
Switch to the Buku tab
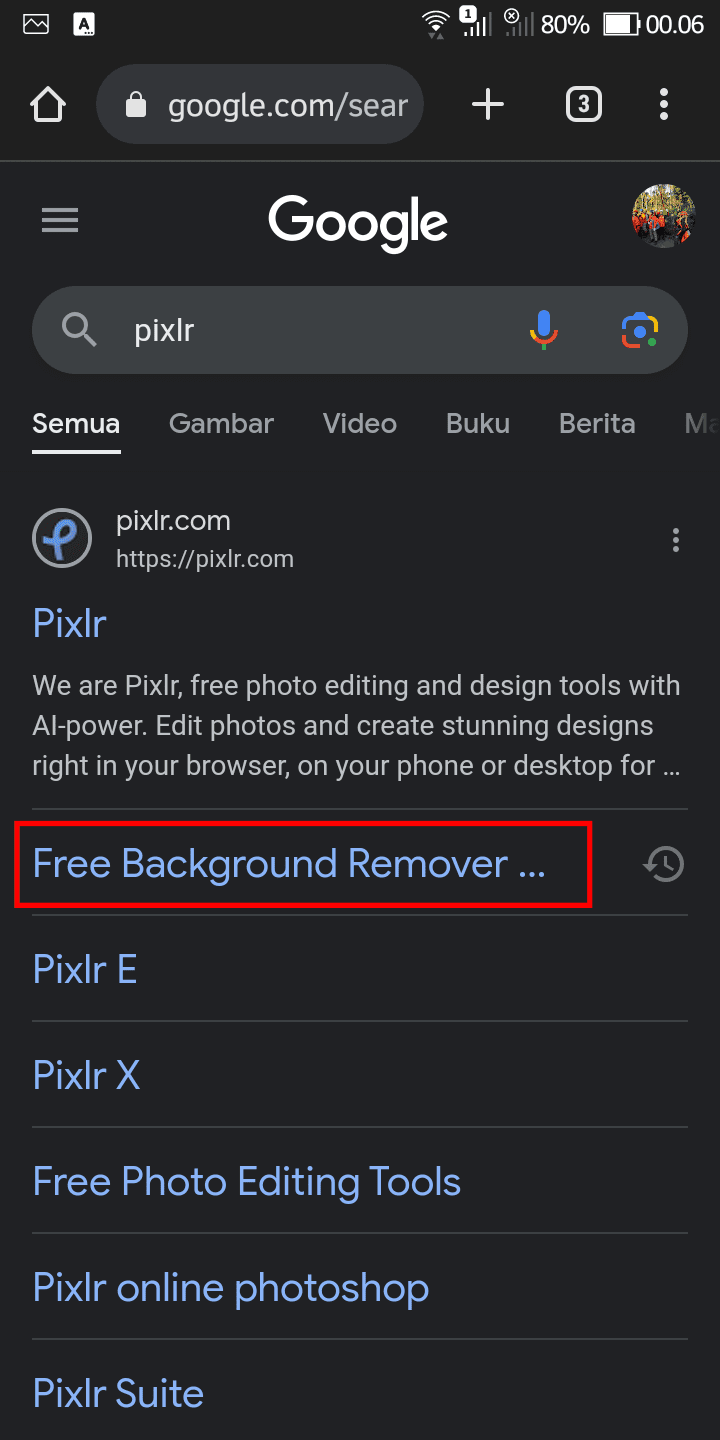click(478, 424)
